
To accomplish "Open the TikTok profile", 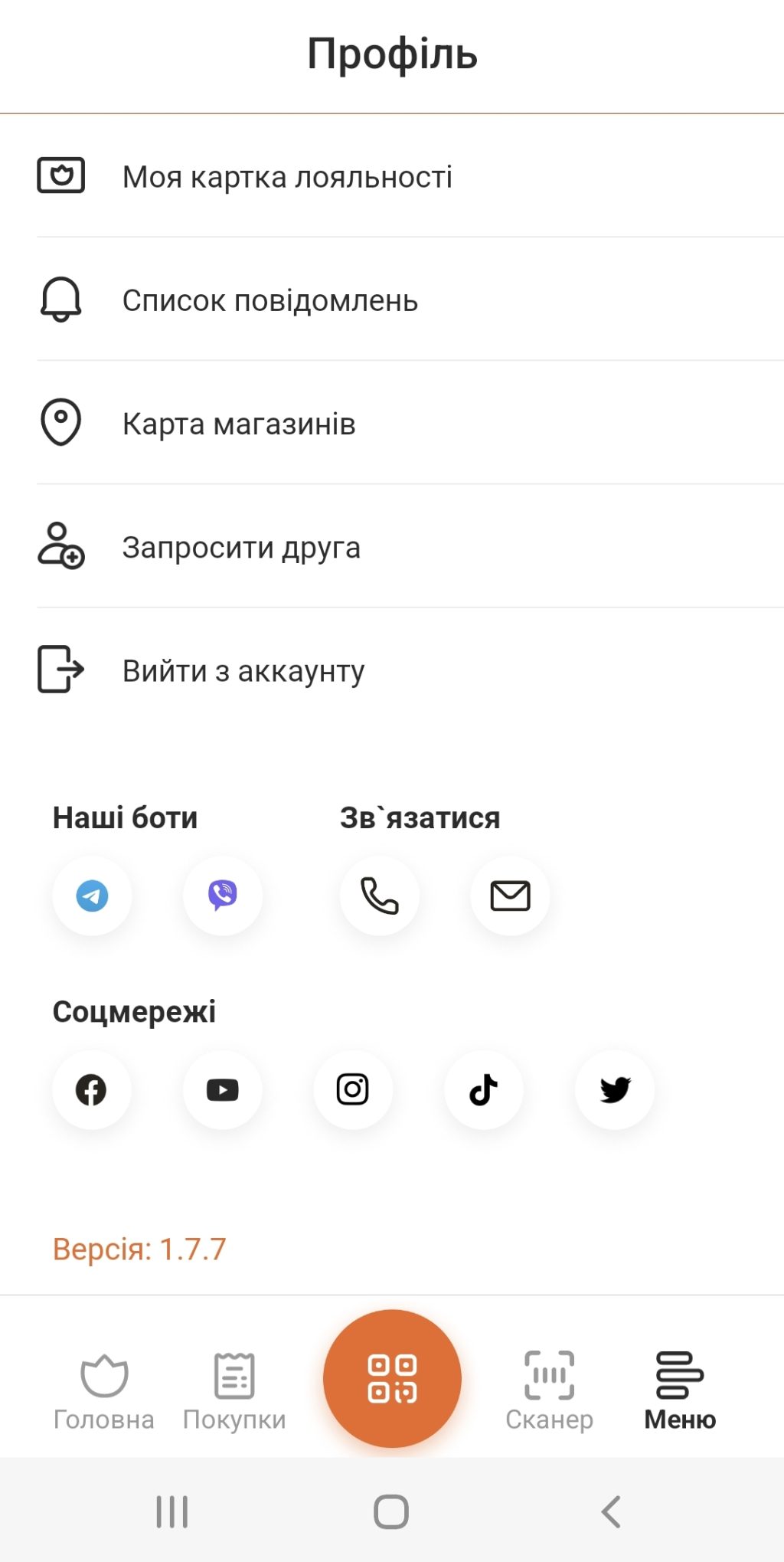I will pos(484,1089).
